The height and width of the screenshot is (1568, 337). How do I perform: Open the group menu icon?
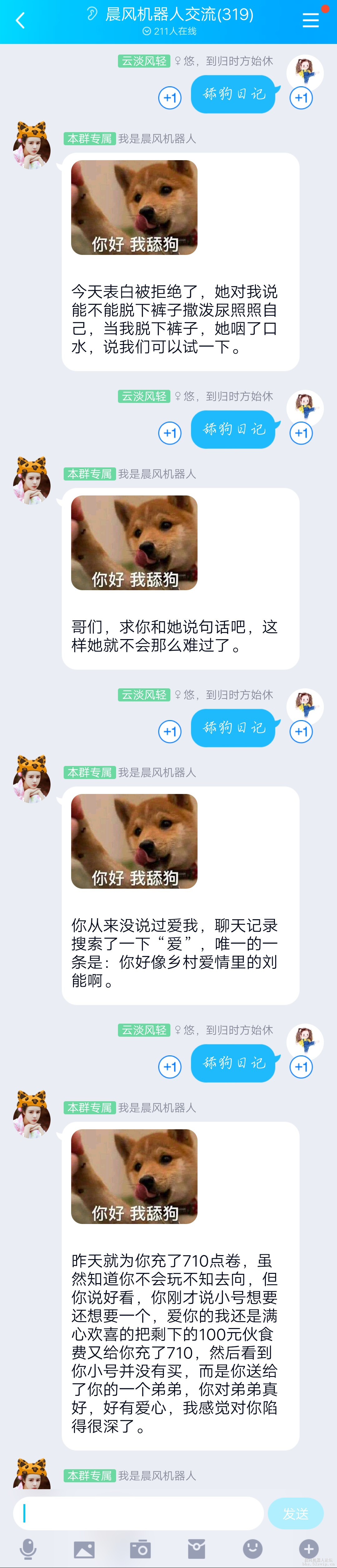(x=311, y=21)
